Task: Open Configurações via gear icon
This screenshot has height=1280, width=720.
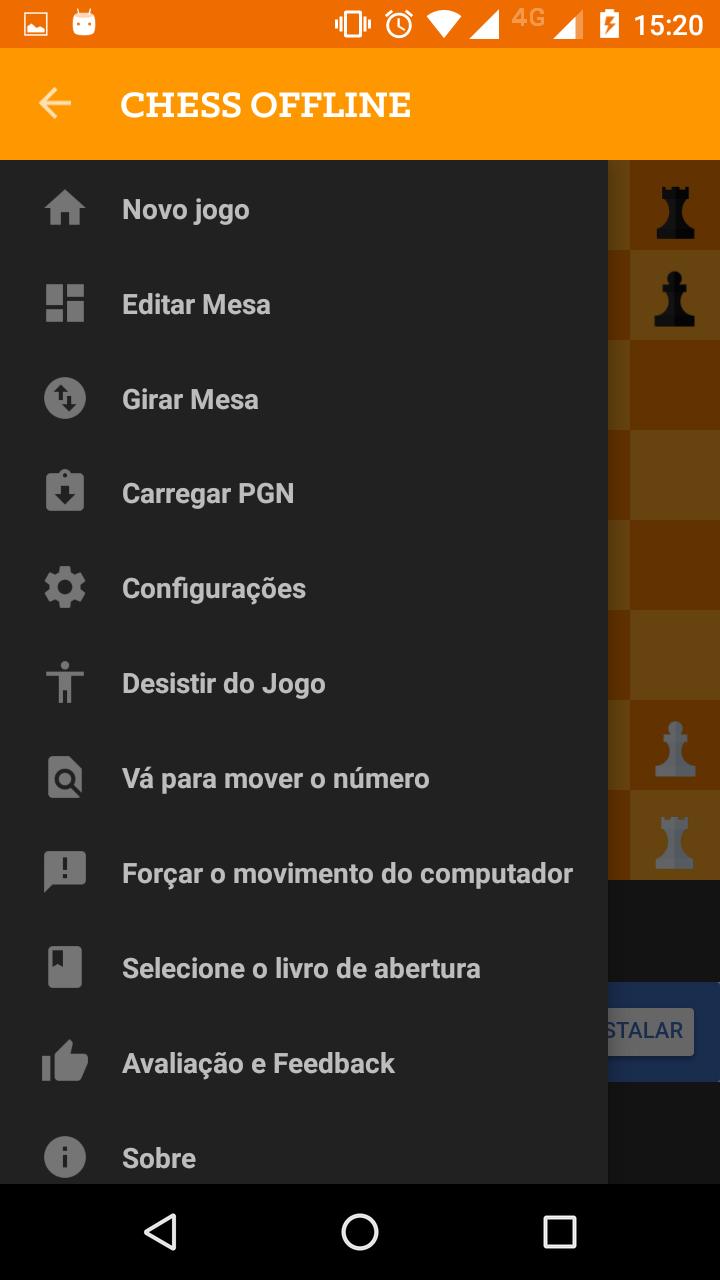Action: [64, 587]
